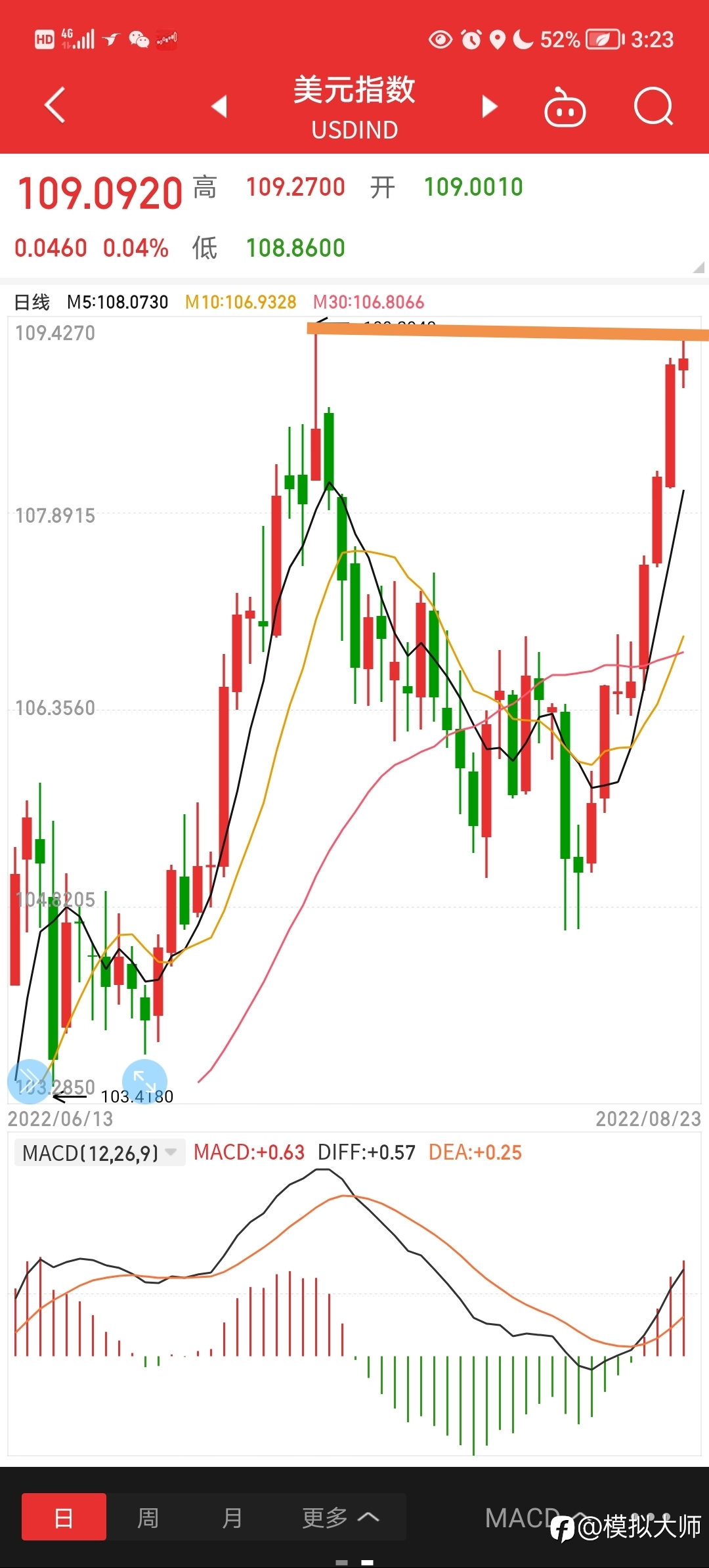Screen dimensions: 709x1568
Task: Switch to the previous index with left triangle
Action: 219,106
